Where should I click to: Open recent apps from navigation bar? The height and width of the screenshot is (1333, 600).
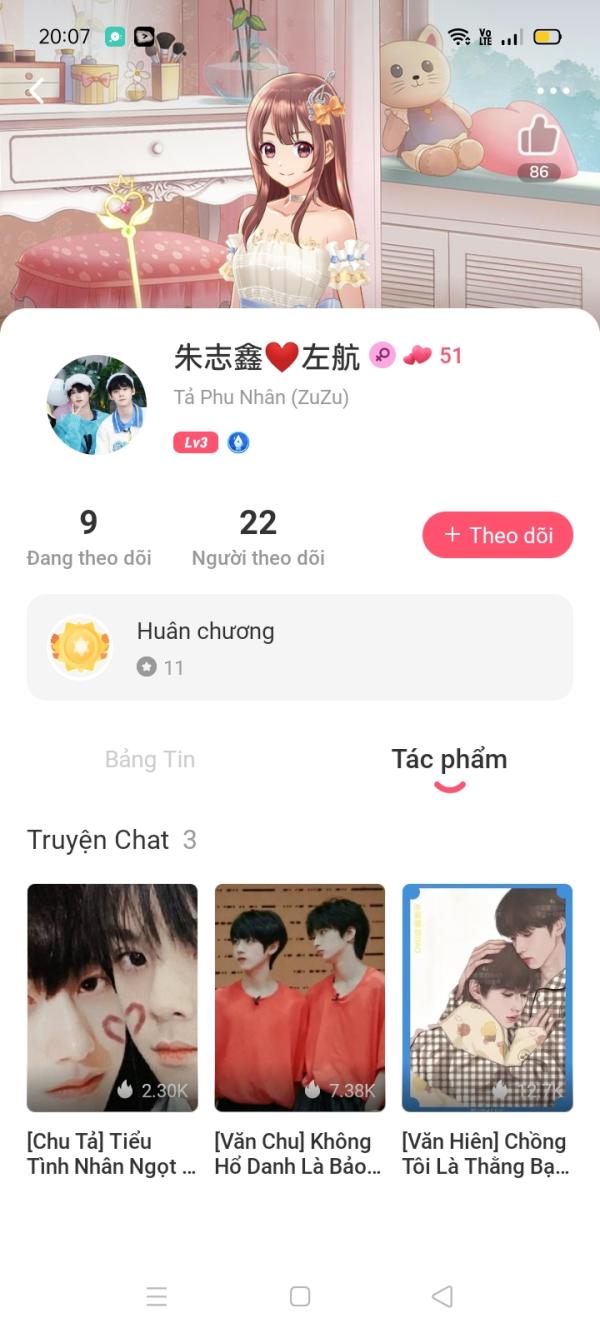pos(157,1296)
